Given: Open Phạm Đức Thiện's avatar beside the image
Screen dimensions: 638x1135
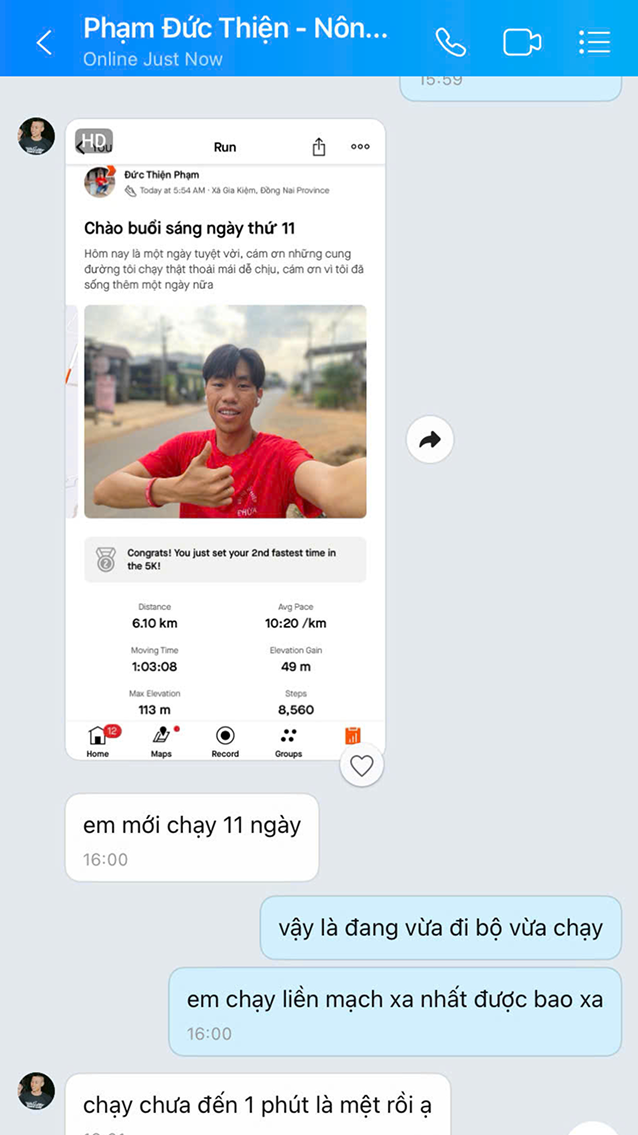Looking at the screenshot, I should pos(36,136).
